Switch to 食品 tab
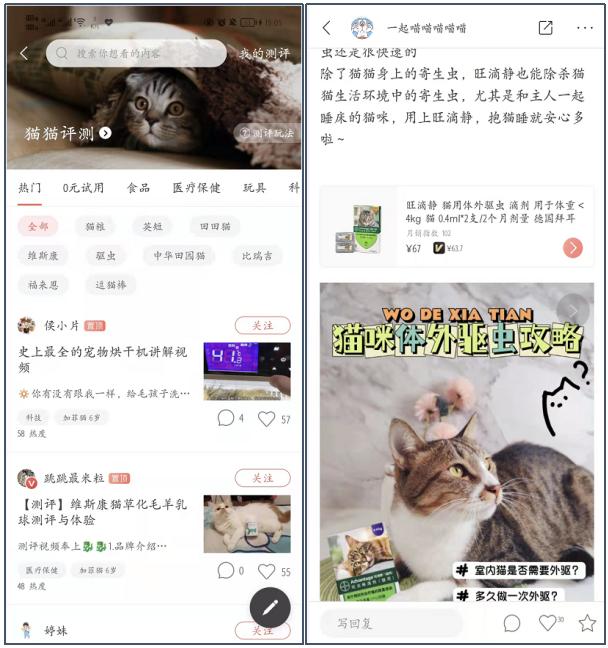Screen dimensions: 608x648 [138, 187]
